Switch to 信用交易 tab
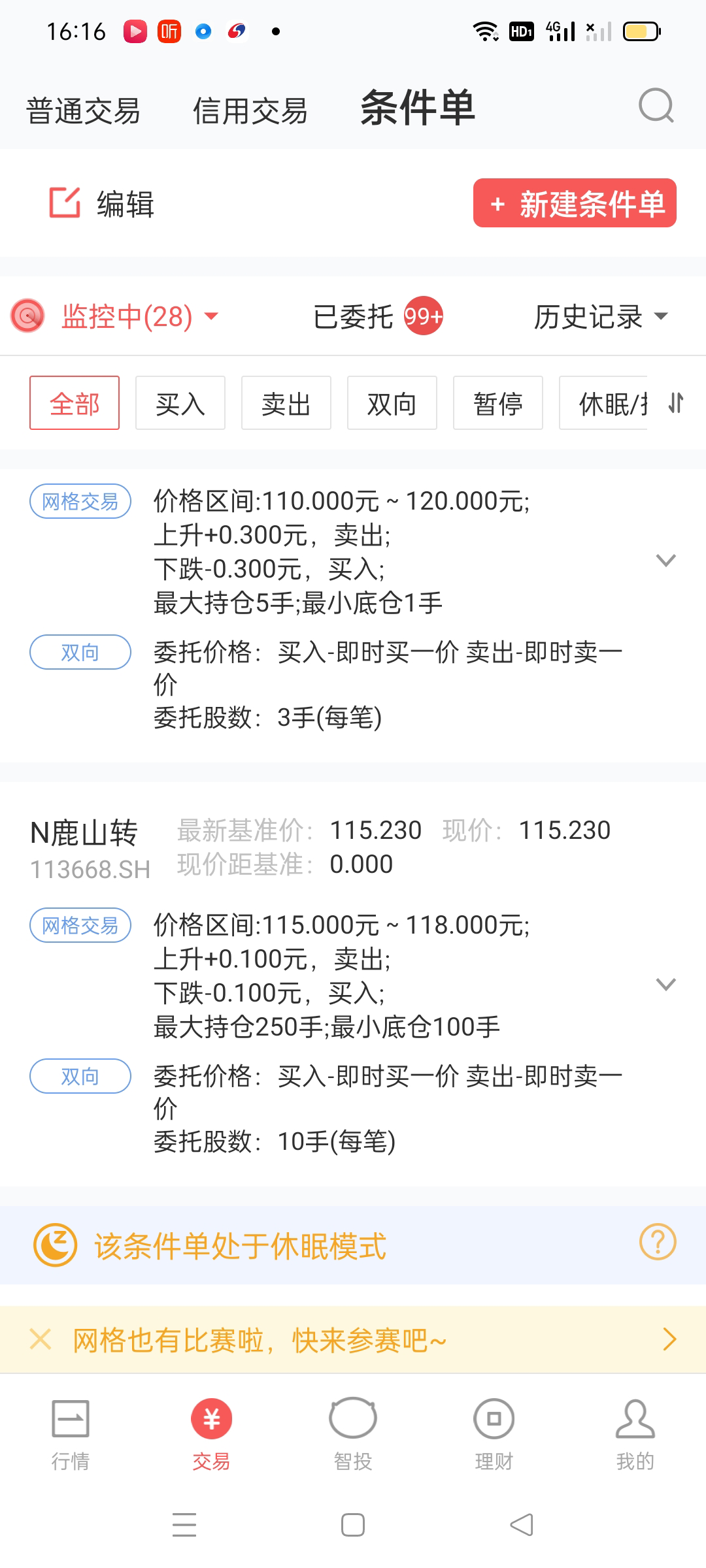 (x=250, y=110)
